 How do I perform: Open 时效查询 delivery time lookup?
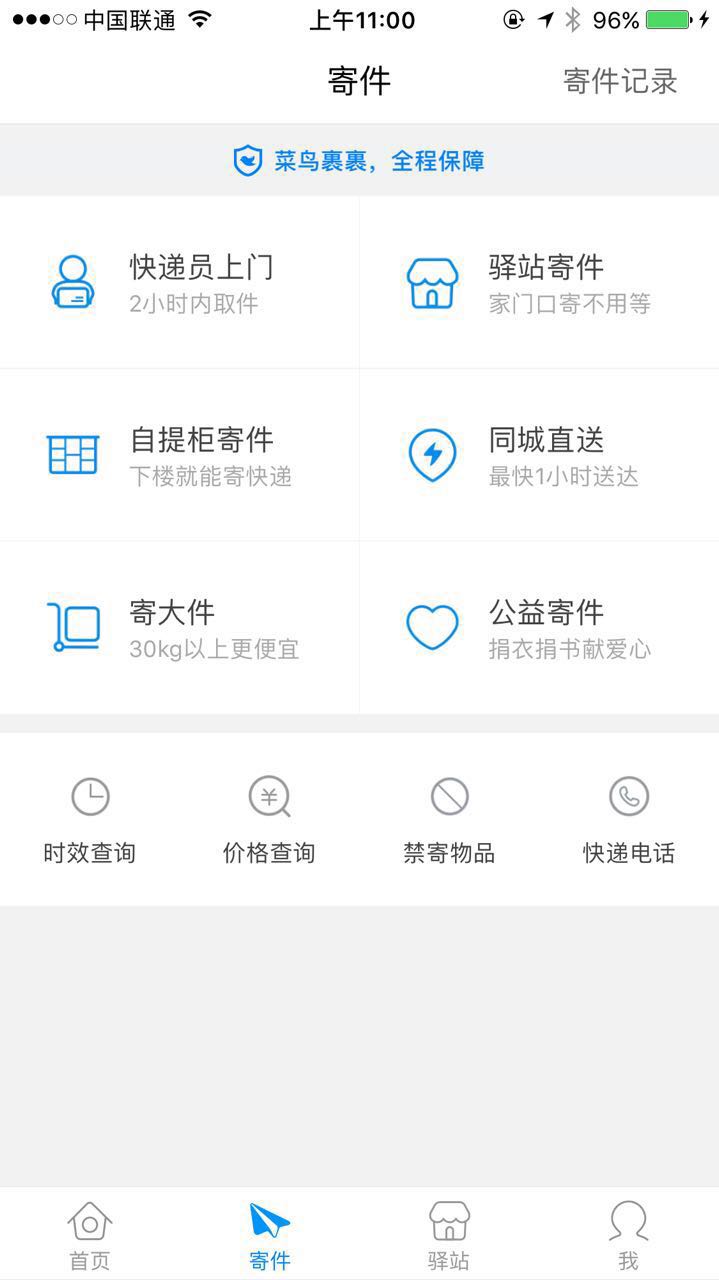point(90,820)
